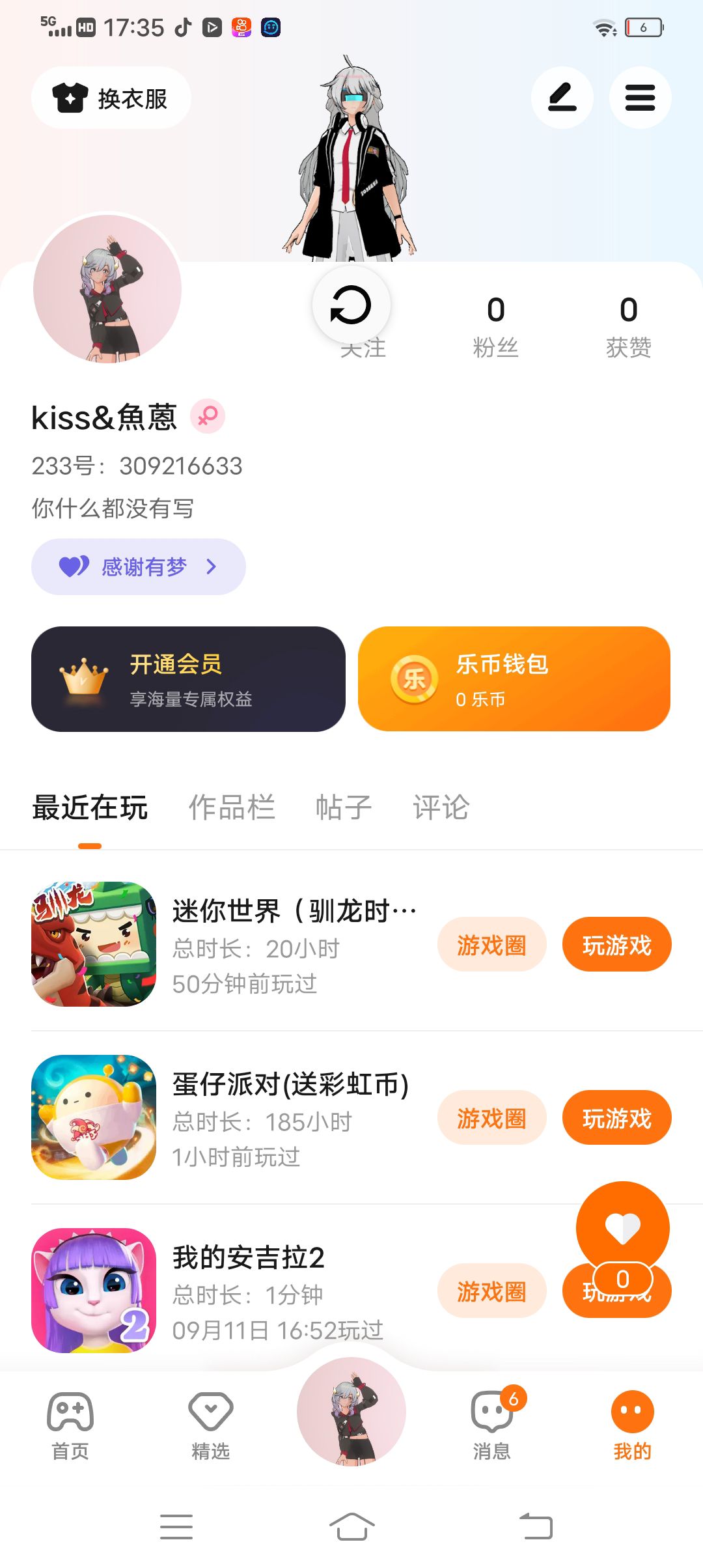Switch to the 精选 tab

pyautogui.click(x=210, y=1425)
